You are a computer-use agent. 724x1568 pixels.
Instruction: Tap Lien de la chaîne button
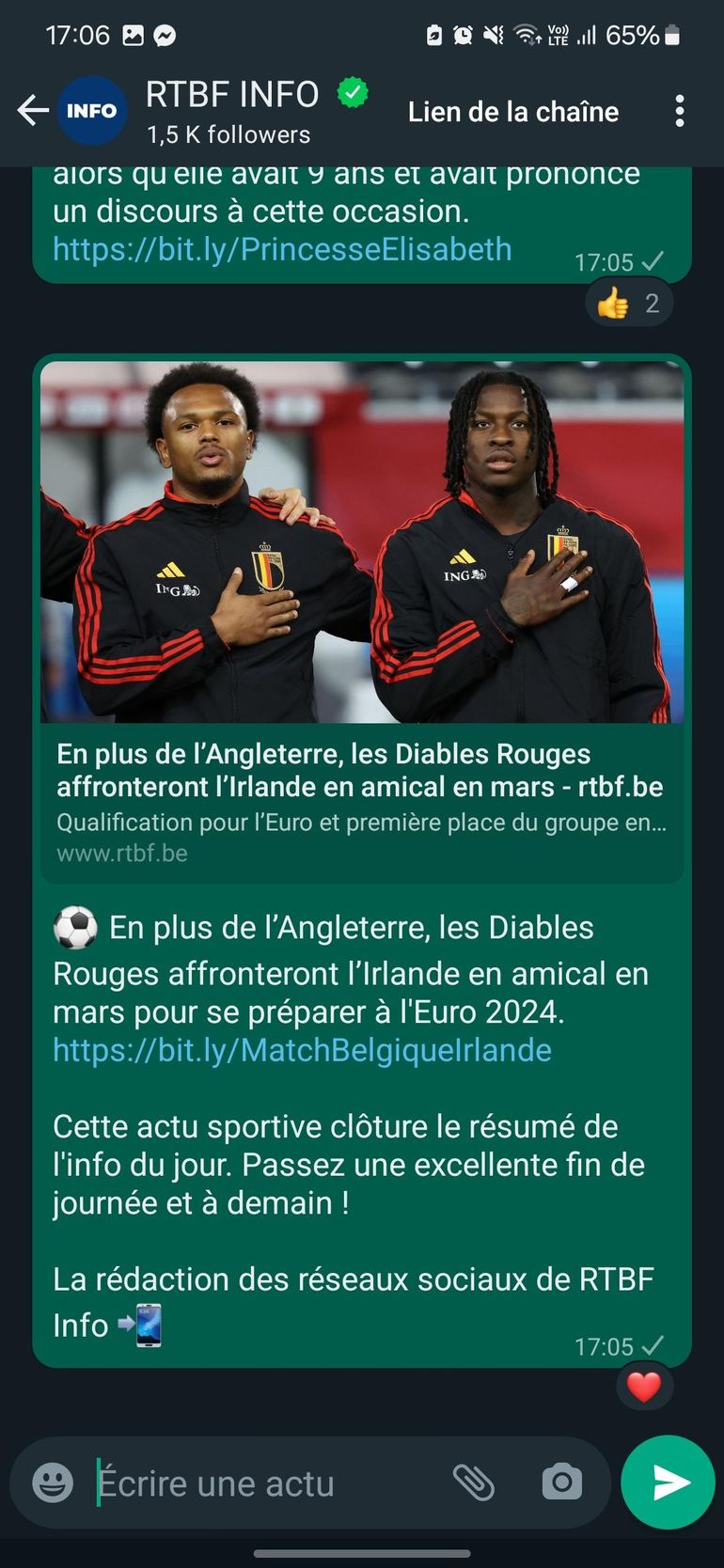coord(512,112)
